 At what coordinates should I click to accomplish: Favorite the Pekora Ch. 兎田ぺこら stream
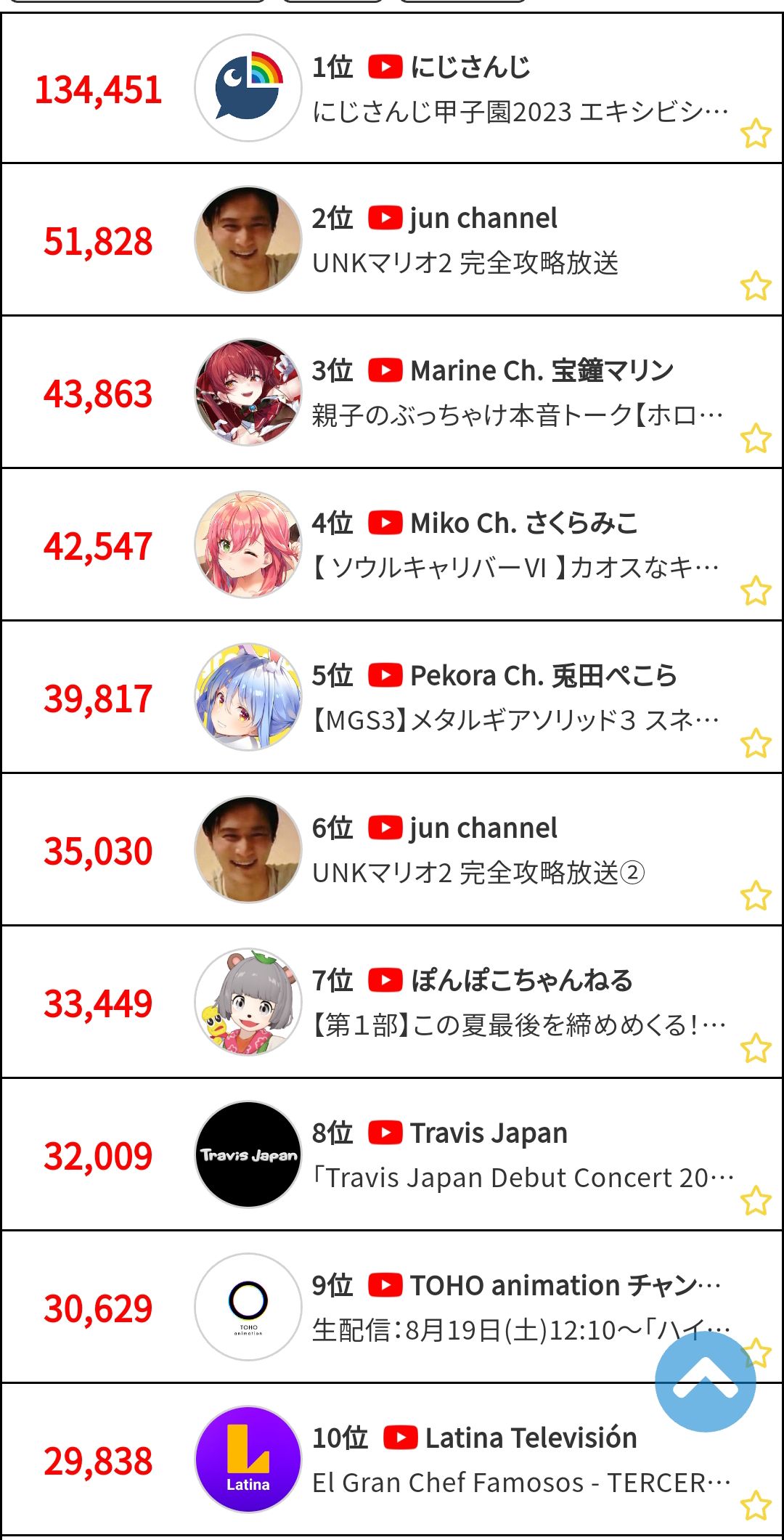756,743
